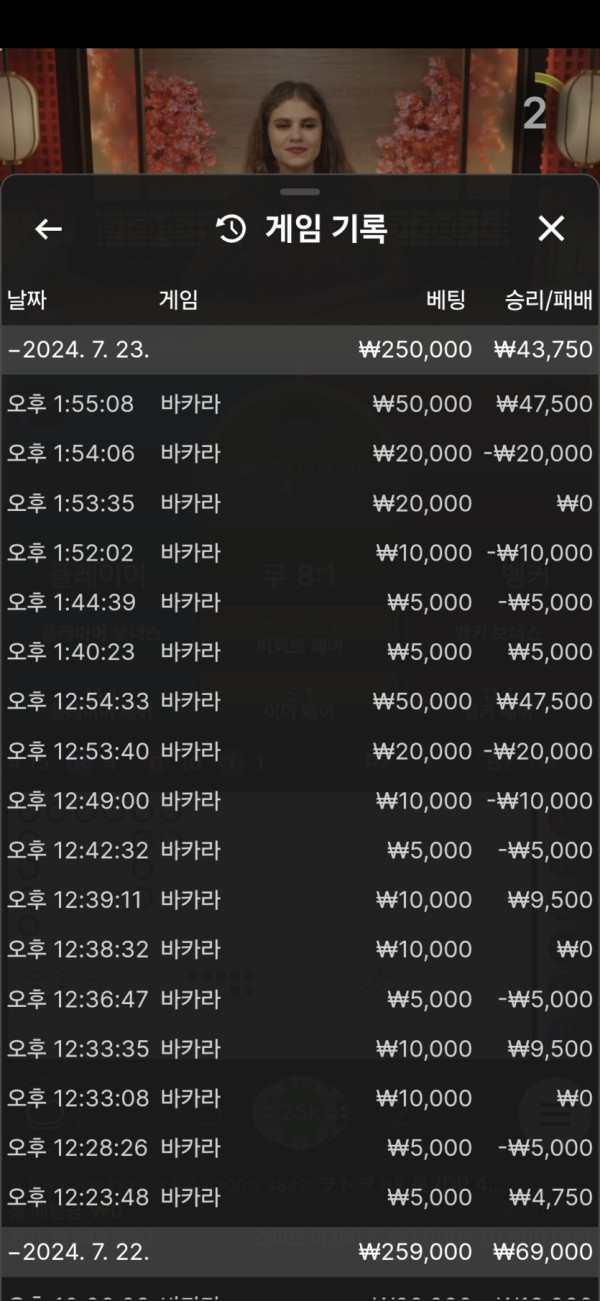Open the 오후 12:54:33 baccarat record
This screenshot has width=600, height=1301.
(300, 701)
